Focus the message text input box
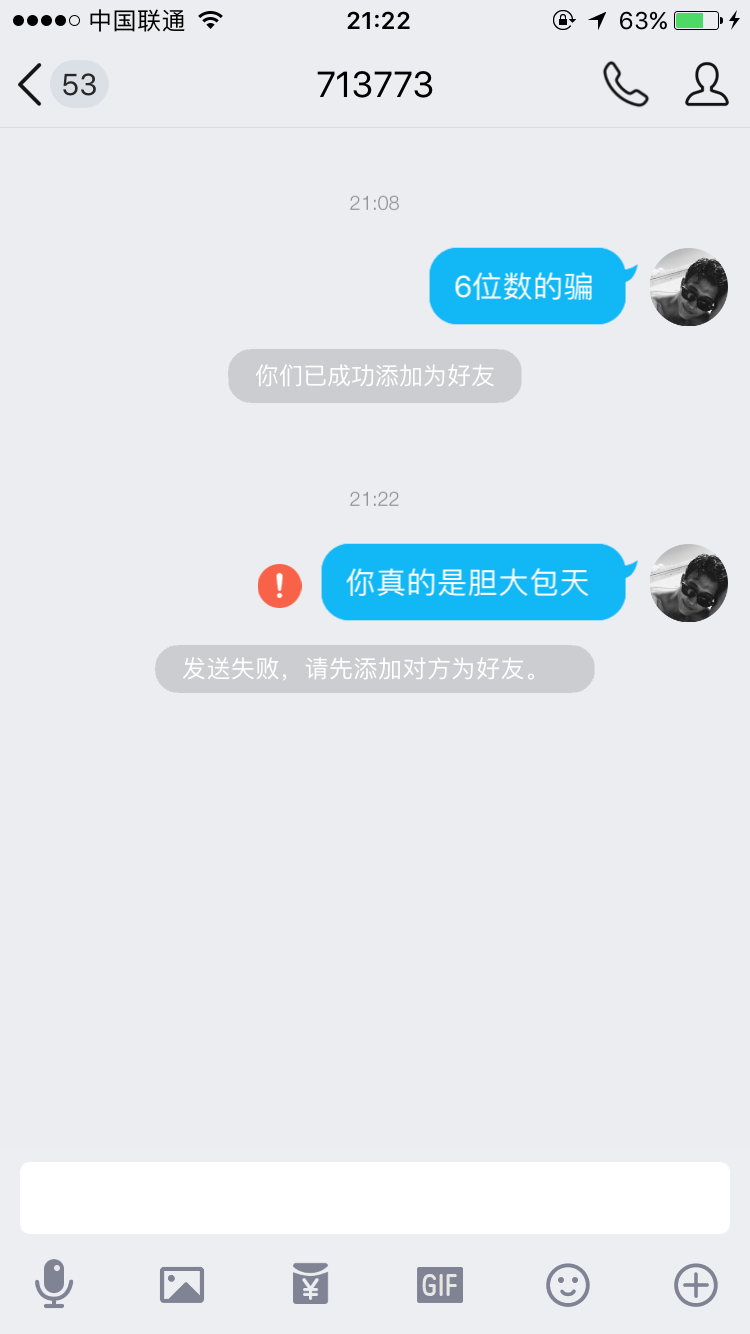 375,1198
